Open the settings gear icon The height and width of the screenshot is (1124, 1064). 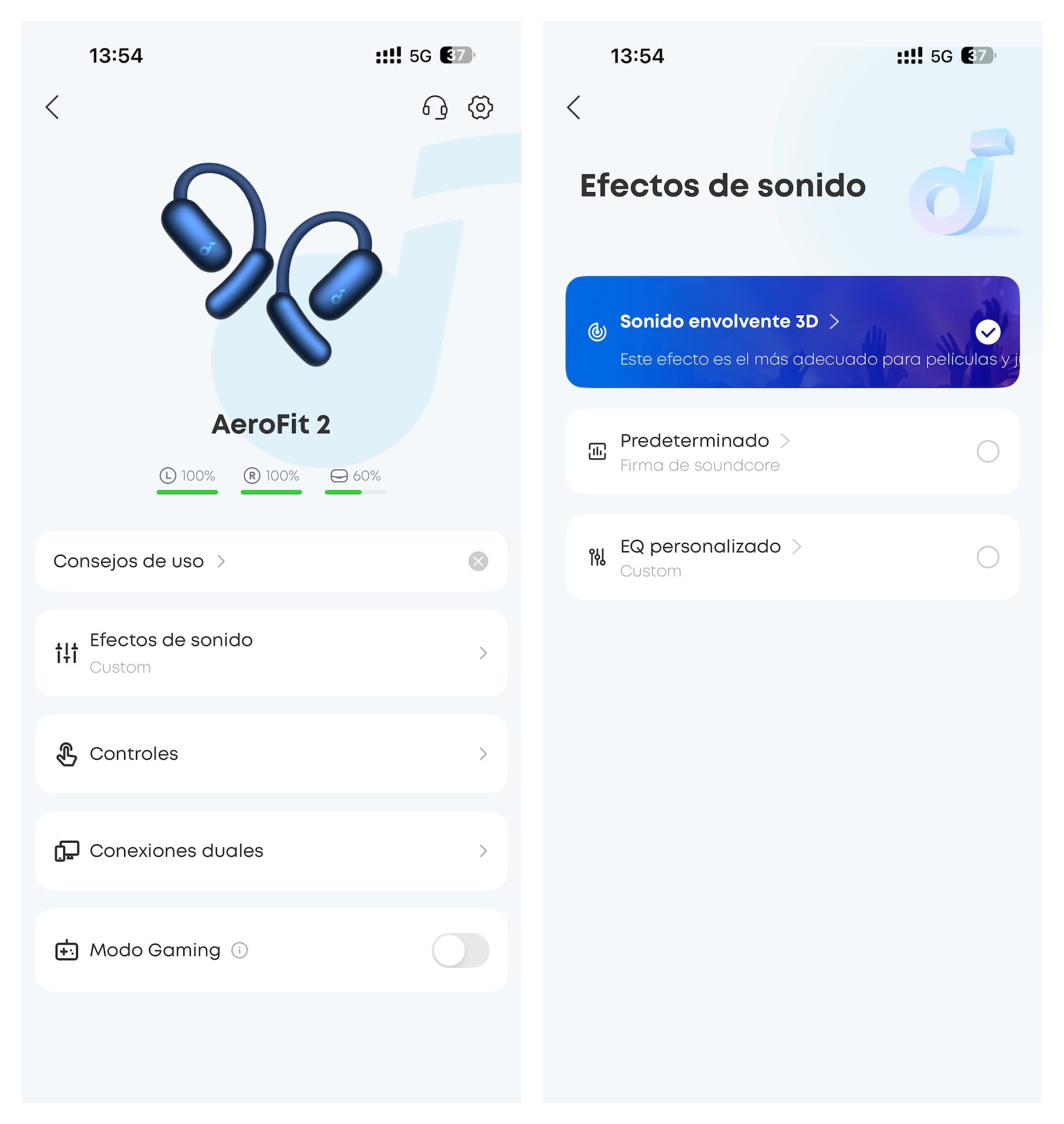point(480,108)
